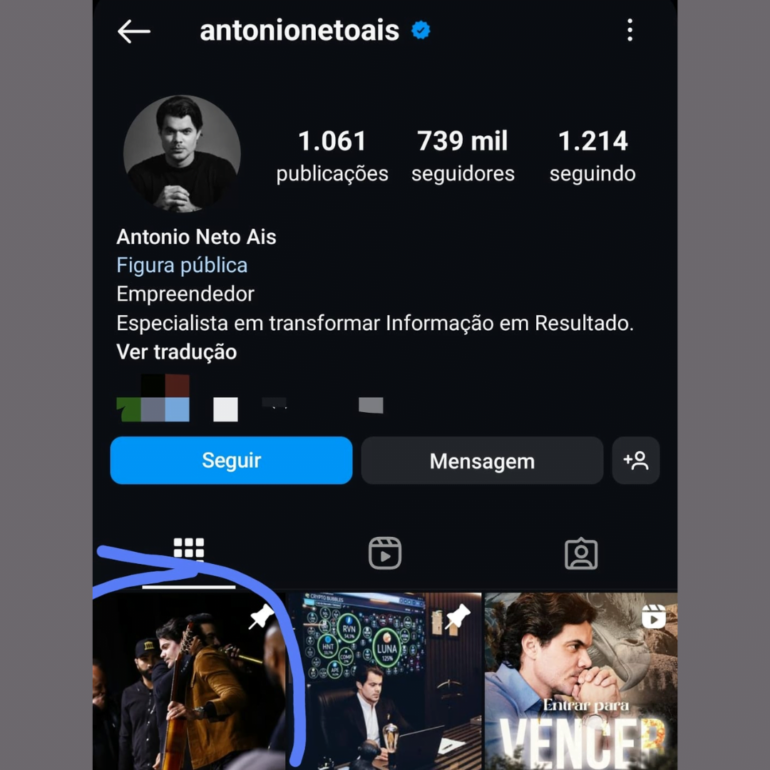
Task: Tap Ver tradução to translate bio
Action: 177,352
